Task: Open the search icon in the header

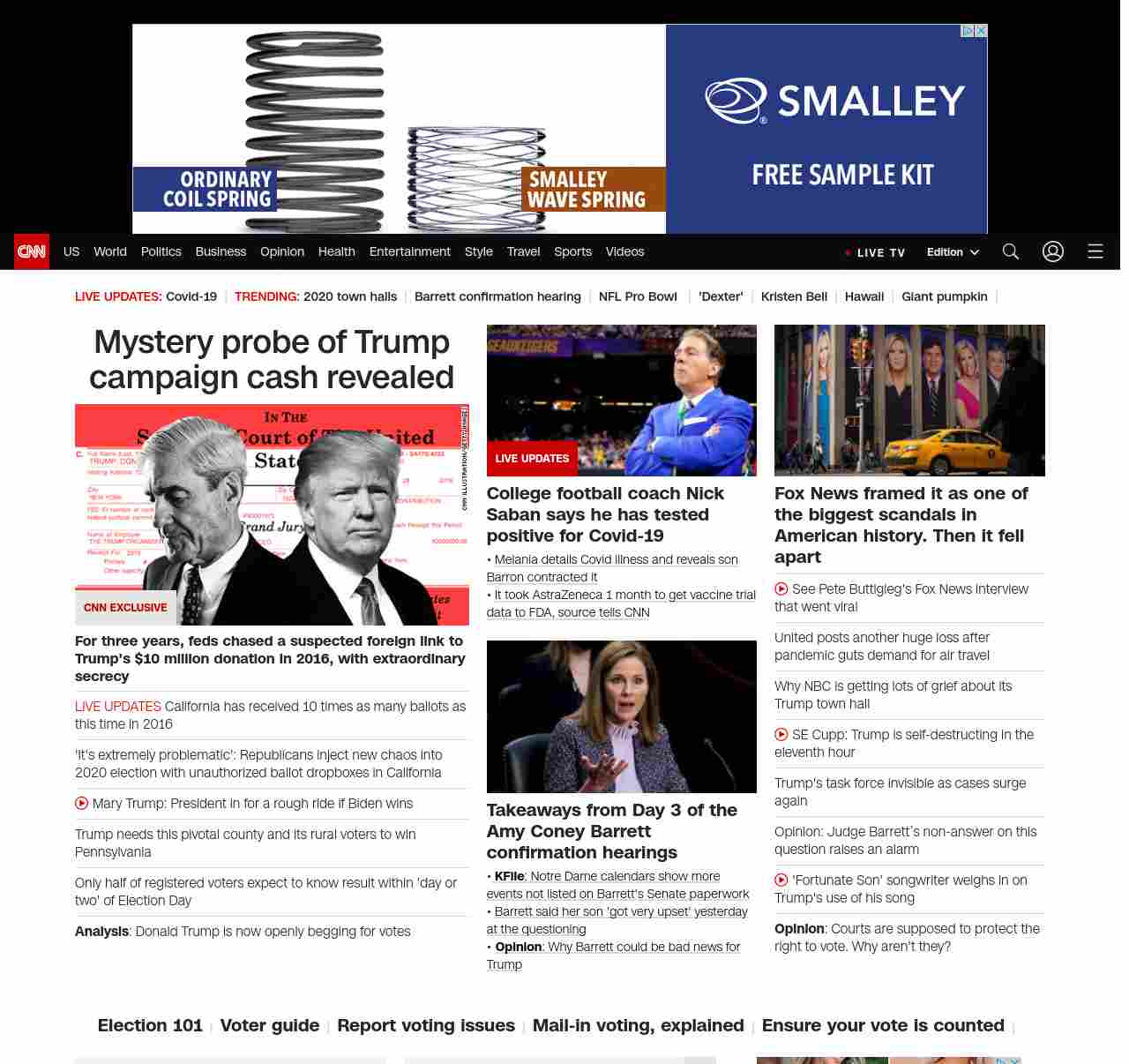Action: pos(1010,251)
